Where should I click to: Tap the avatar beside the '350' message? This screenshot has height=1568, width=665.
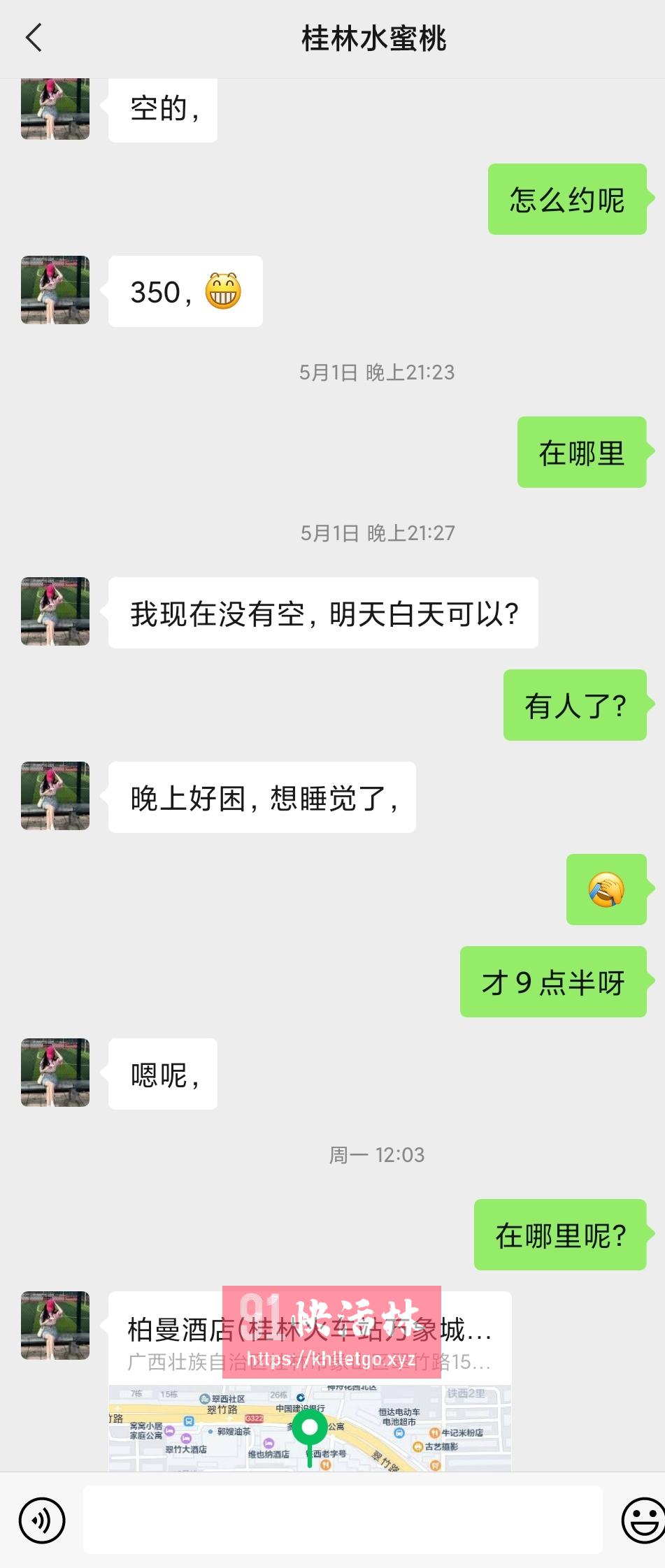[x=55, y=291]
